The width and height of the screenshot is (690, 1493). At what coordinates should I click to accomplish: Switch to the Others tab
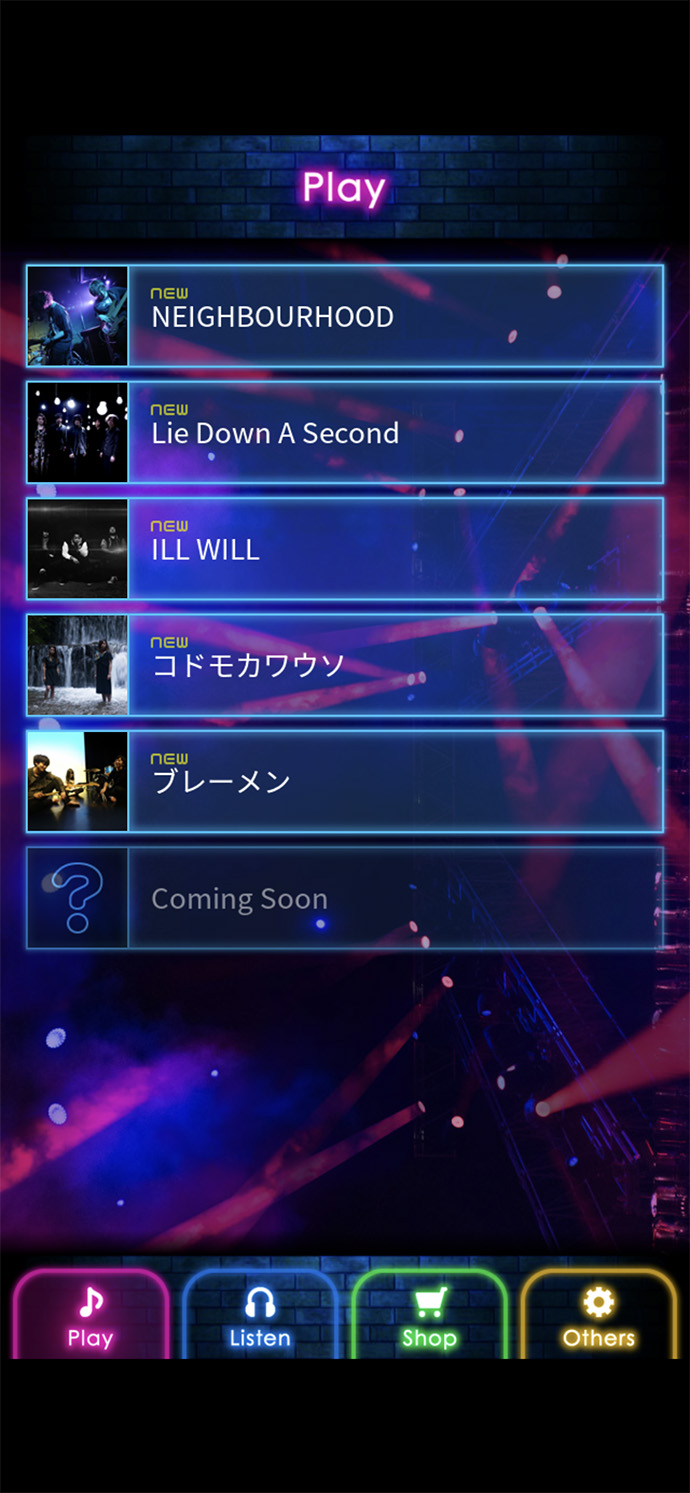pos(599,1316)
